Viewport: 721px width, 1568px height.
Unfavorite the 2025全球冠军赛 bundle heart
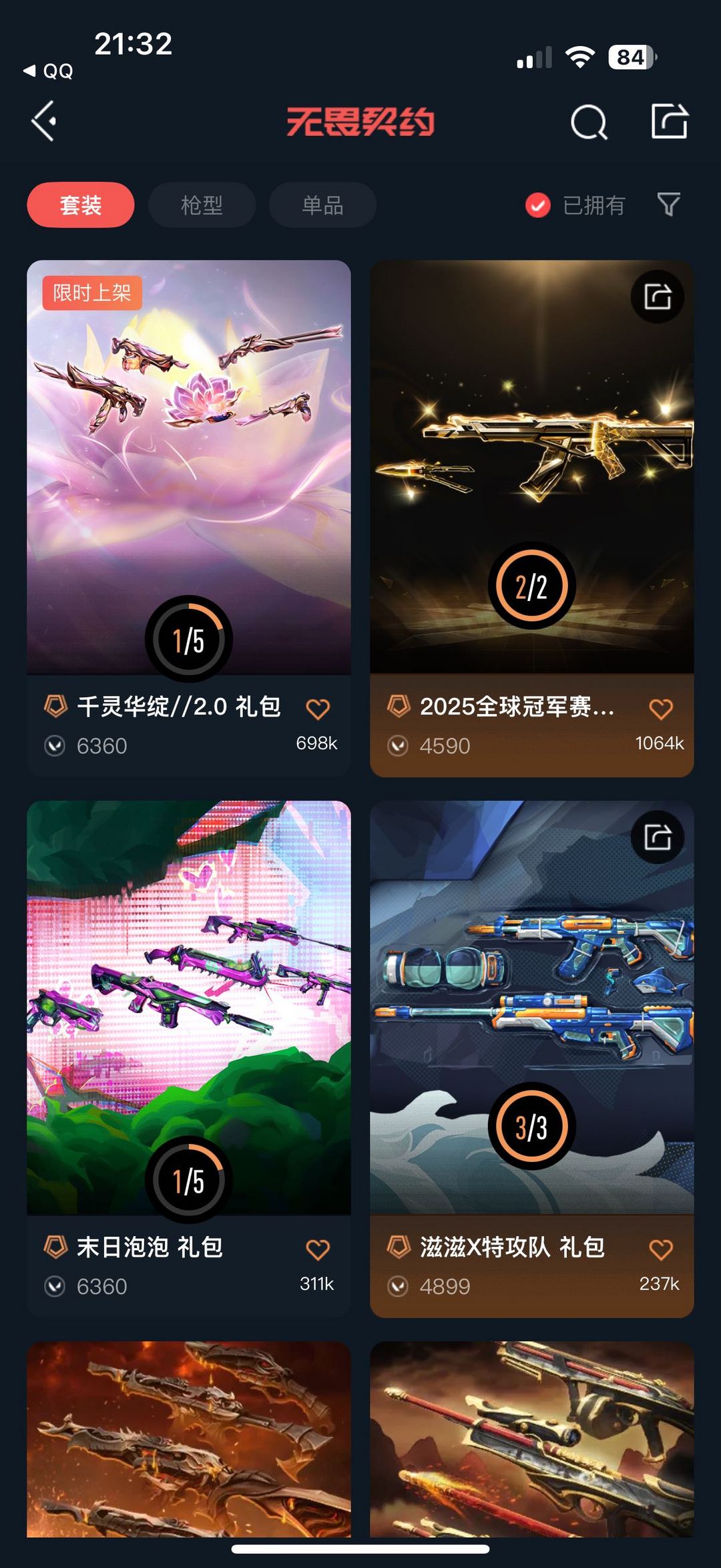click(662, 709)
